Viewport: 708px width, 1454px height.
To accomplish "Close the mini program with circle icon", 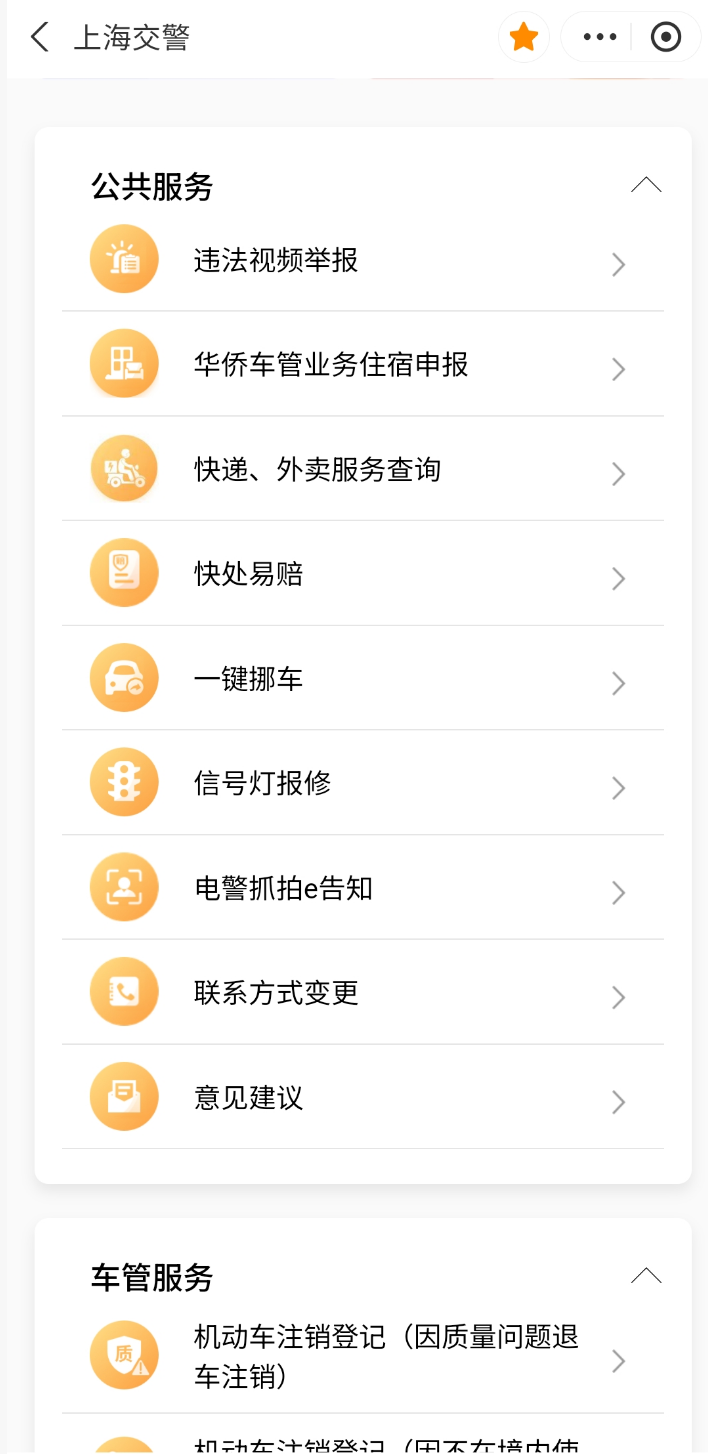I will click(x=665, y=38).
